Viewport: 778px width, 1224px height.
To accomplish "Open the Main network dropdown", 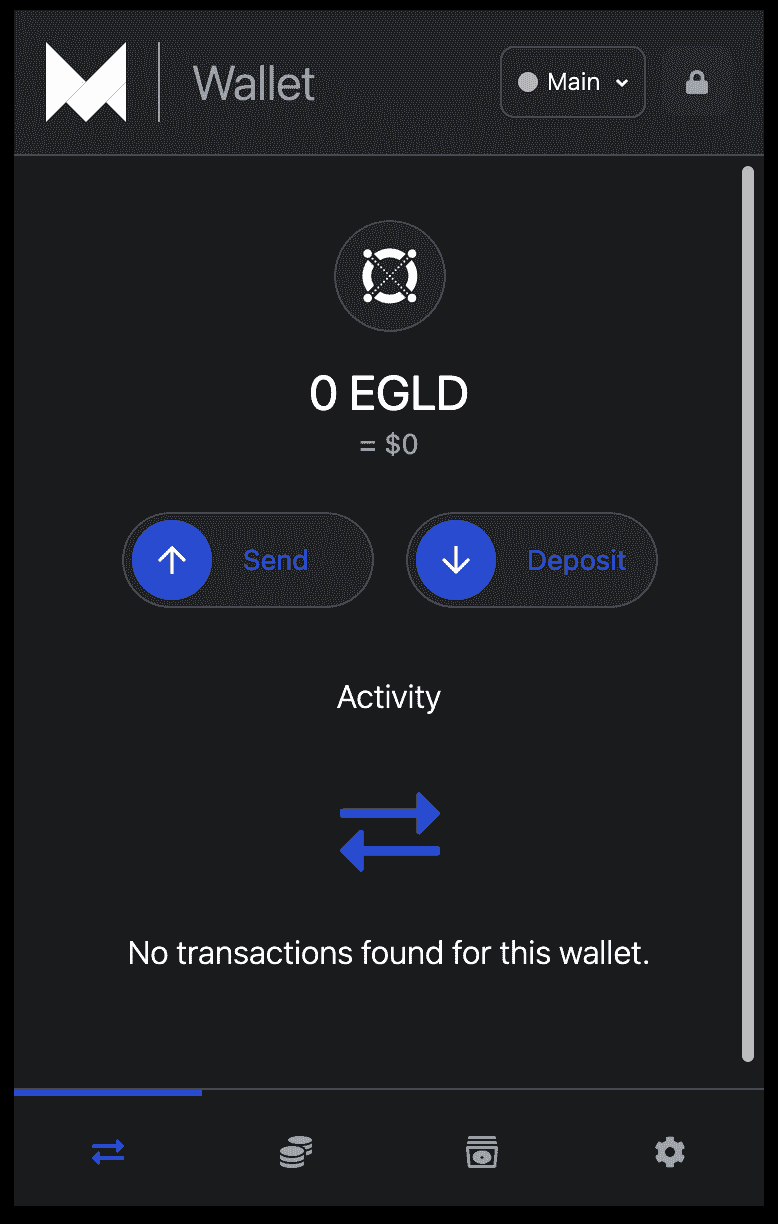I will pyautogui.click(x=572, y=82).
